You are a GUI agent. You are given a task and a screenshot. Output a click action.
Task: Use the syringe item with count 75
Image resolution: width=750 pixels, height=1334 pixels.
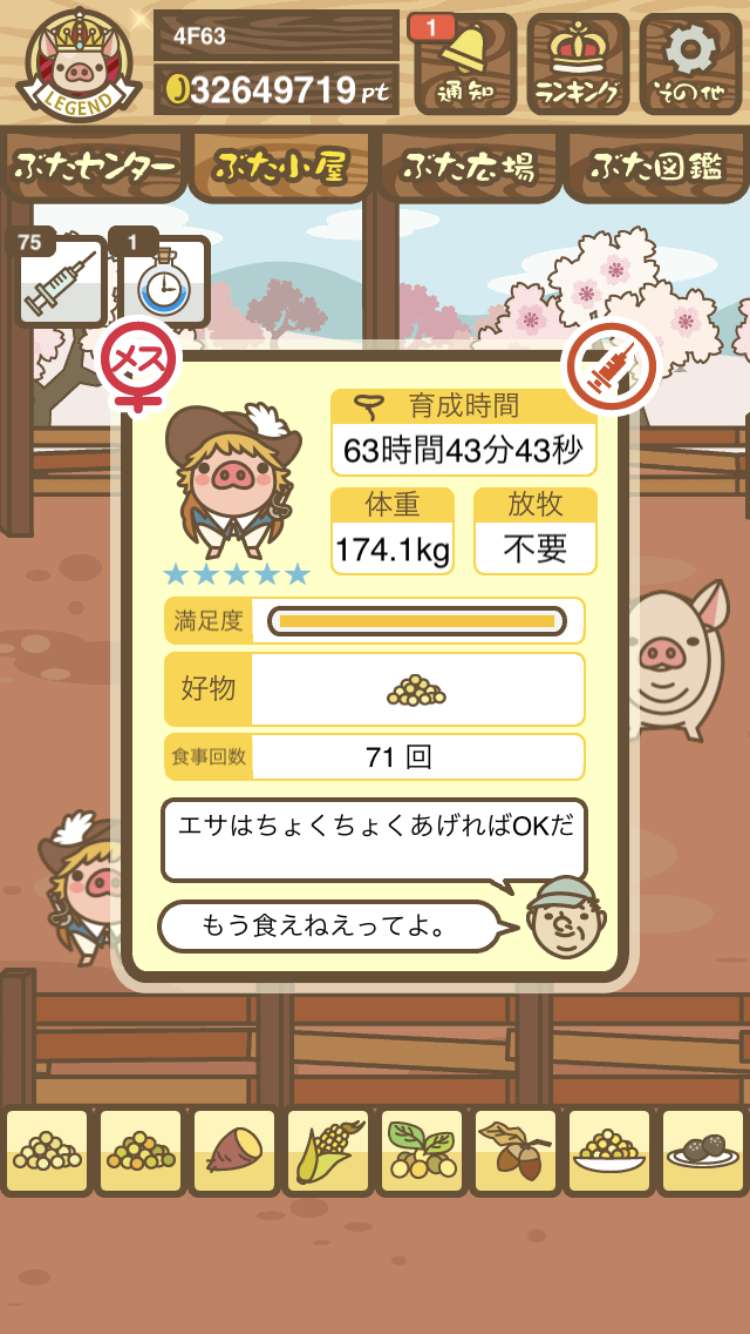[x=60, y=281]
